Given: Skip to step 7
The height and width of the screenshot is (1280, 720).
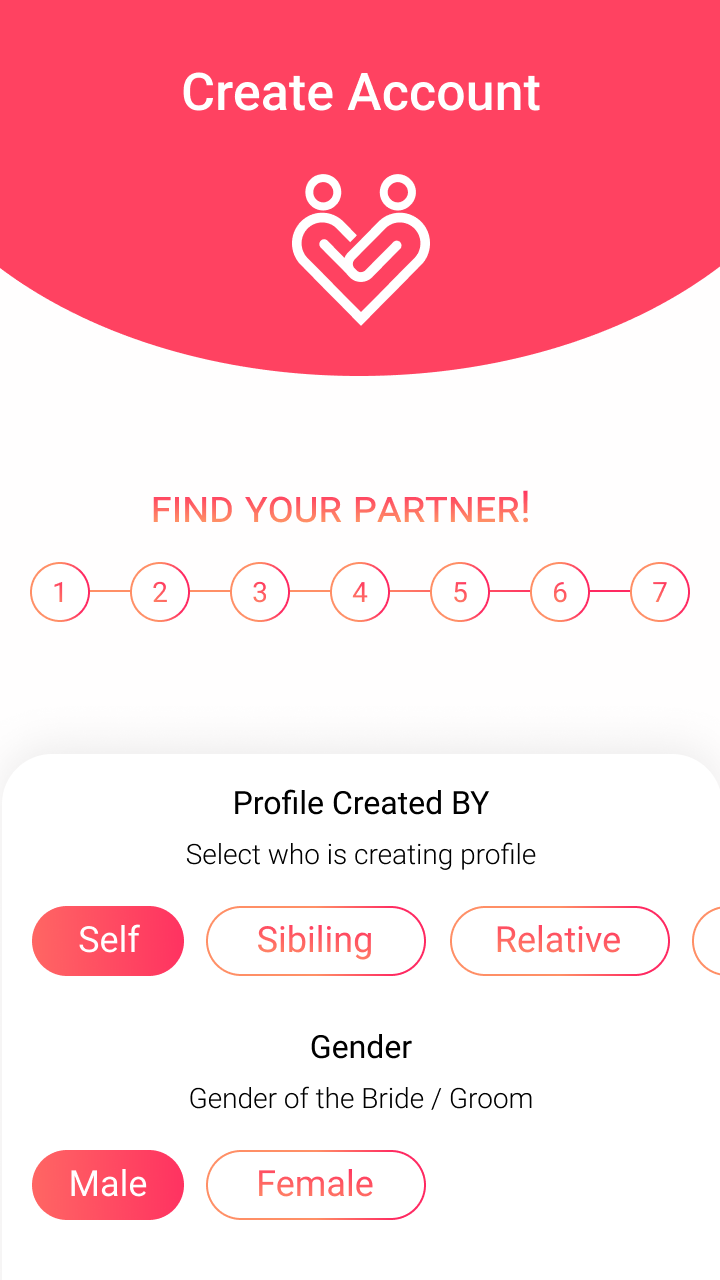Looking at the screenshot, I should click(660, 592).
